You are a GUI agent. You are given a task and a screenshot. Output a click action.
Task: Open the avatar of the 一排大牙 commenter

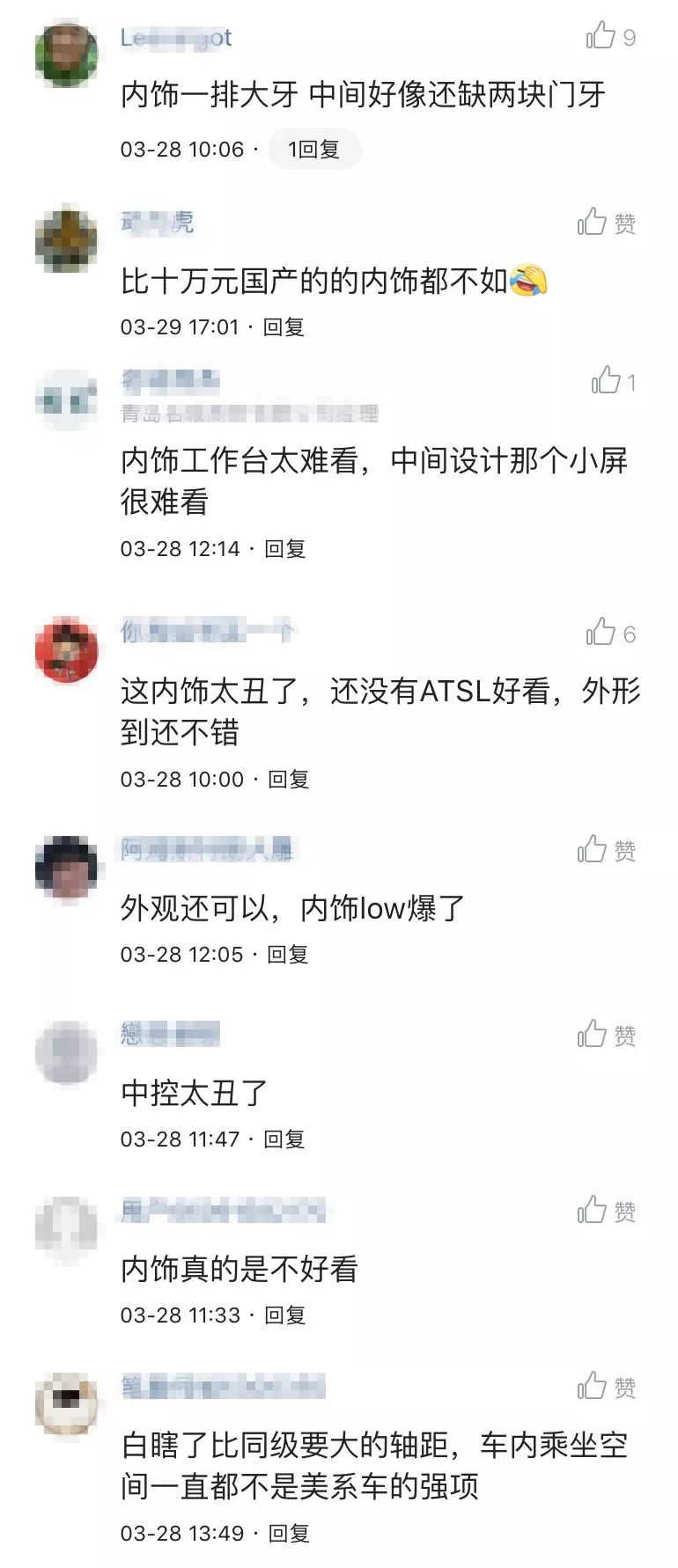tap(66, 55)
